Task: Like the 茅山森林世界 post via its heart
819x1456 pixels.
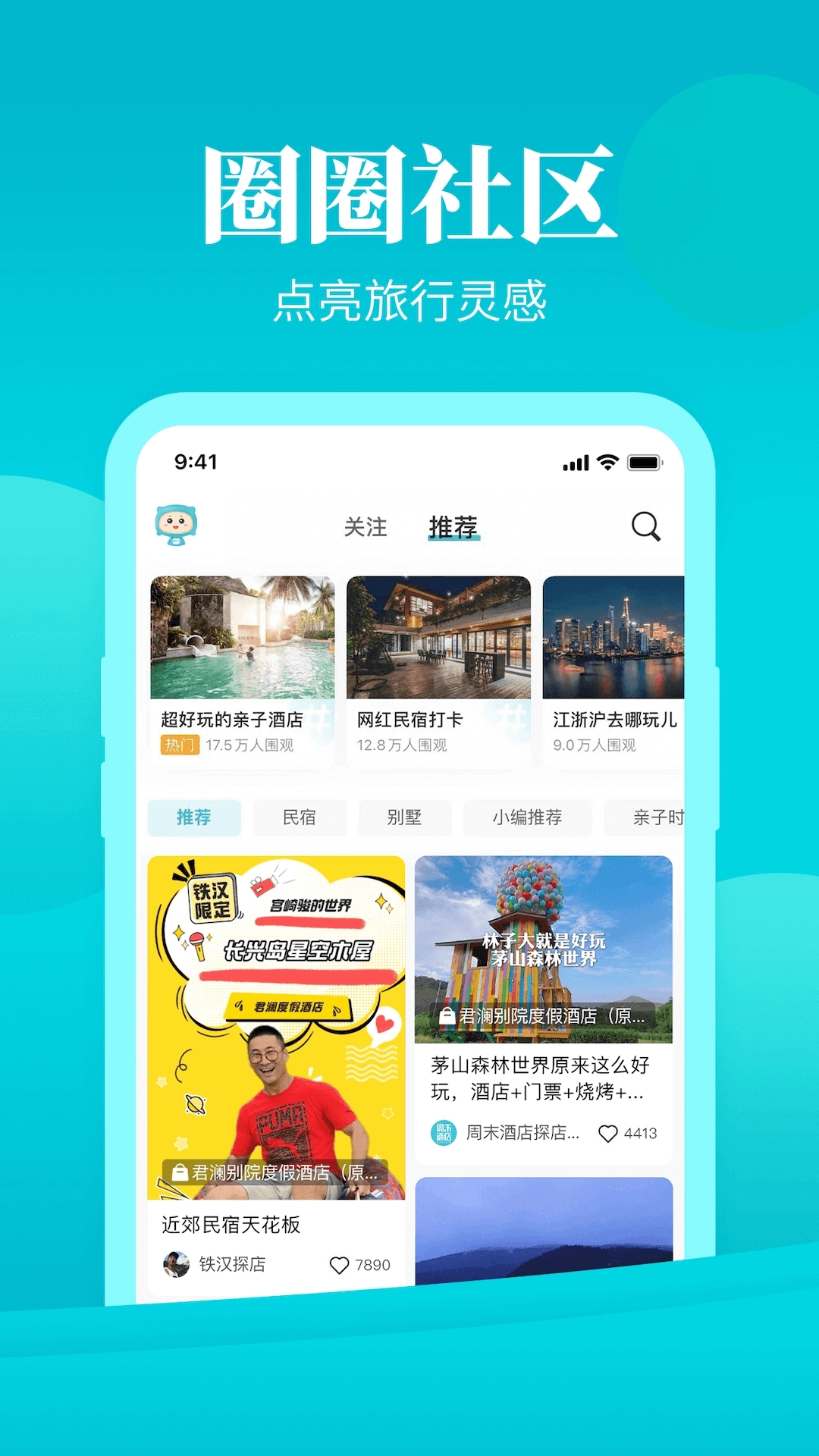Action: coord(607,1135)
